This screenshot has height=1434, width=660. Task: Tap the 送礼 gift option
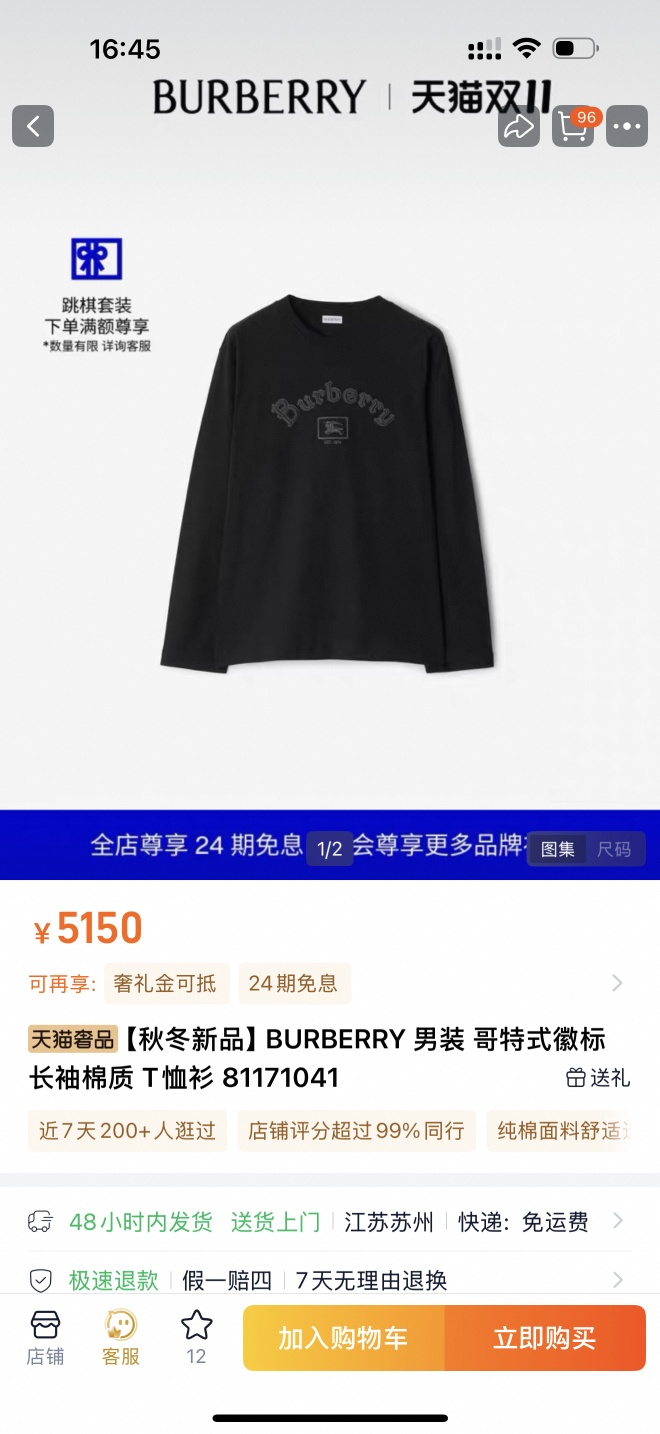598,1077
